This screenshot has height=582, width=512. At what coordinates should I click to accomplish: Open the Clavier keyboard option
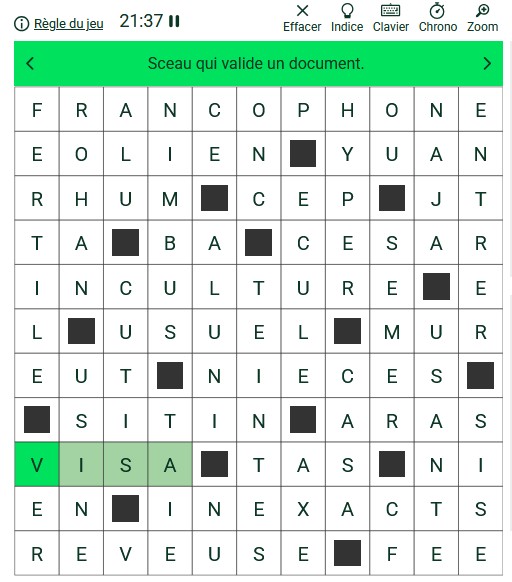coord(391,19)
